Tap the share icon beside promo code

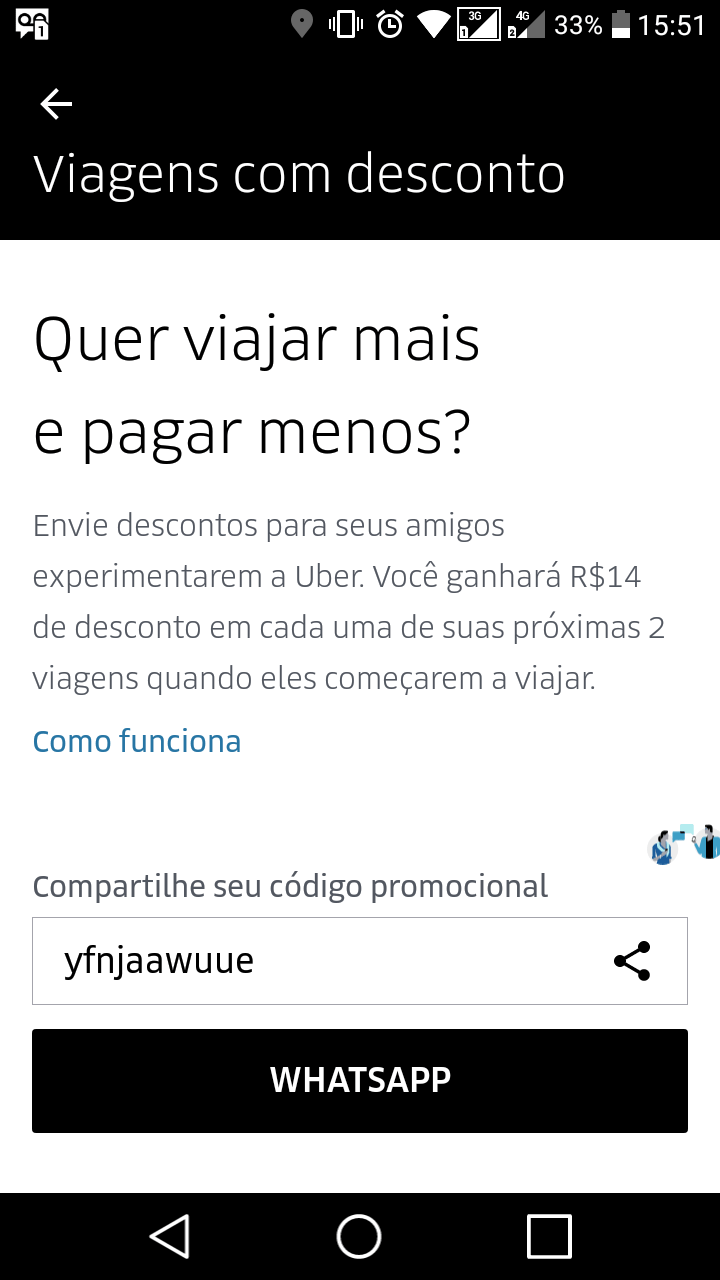click(632, 961)
